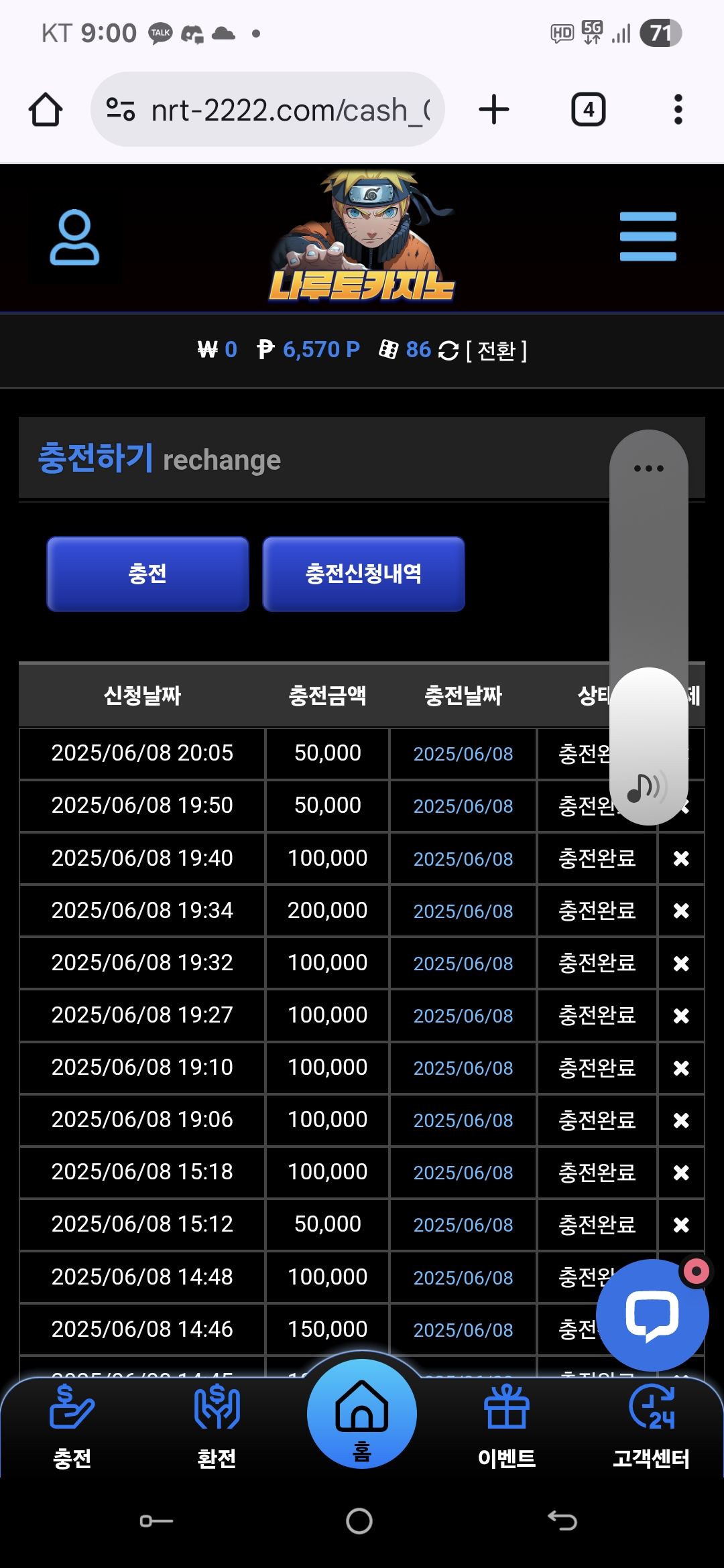
Task: Delete the 19:40 recharge entry
Action: (681, 858)
